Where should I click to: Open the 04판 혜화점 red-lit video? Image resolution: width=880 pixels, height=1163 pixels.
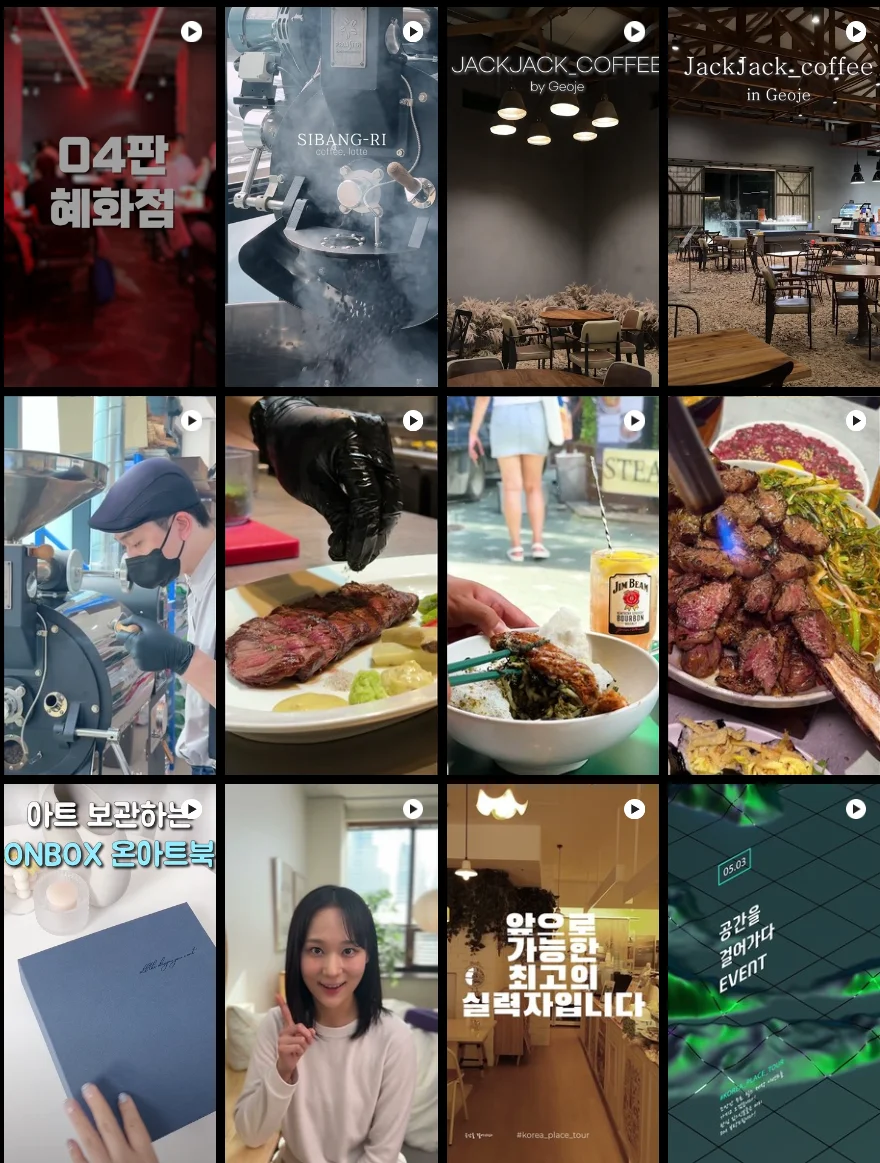click(x=110, y=197)
